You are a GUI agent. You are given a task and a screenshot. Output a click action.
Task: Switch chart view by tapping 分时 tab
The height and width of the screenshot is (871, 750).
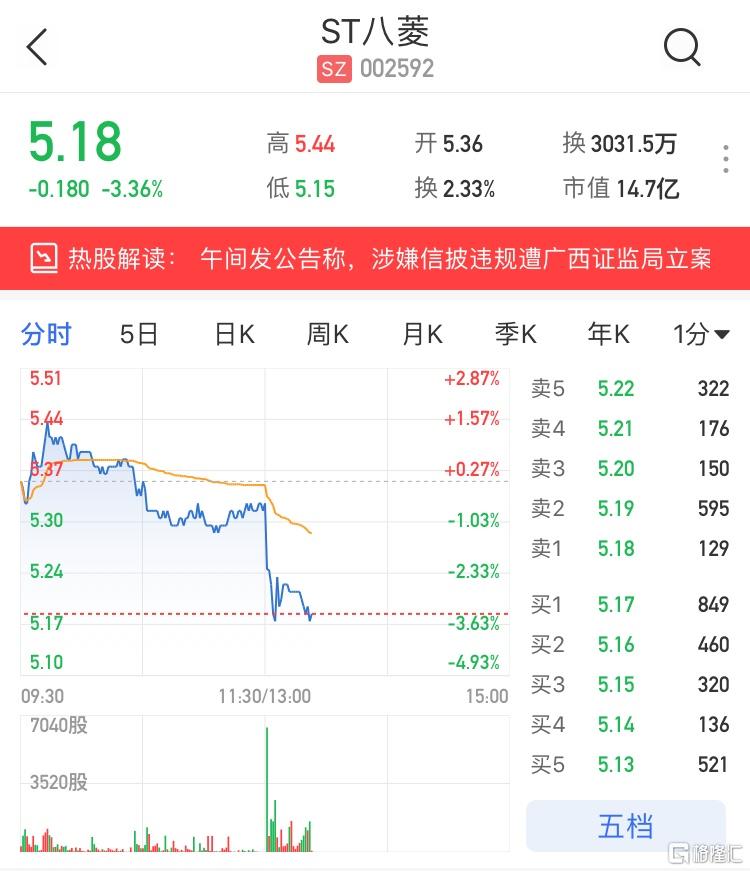pos(46,335)
